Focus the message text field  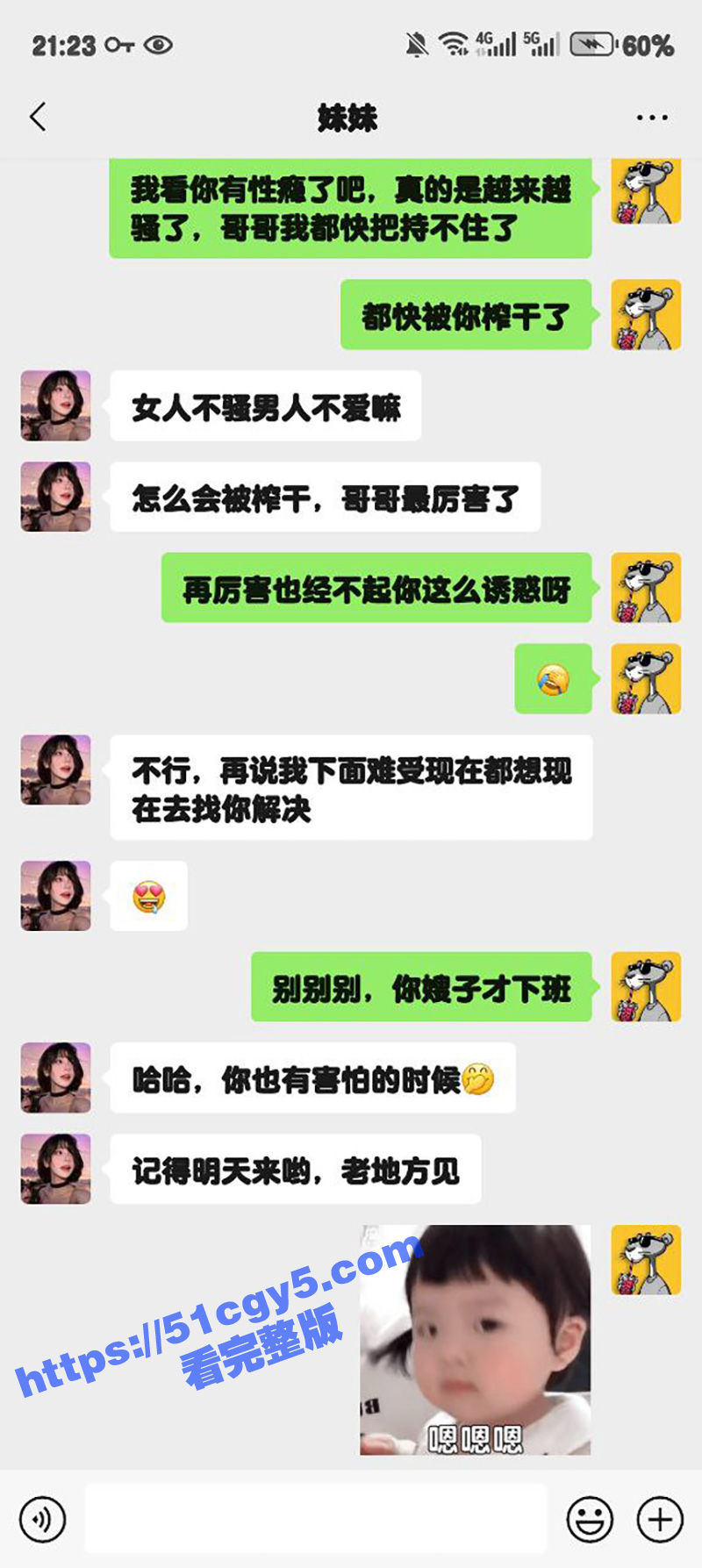pyautogui.click(x=316, y=1519)
